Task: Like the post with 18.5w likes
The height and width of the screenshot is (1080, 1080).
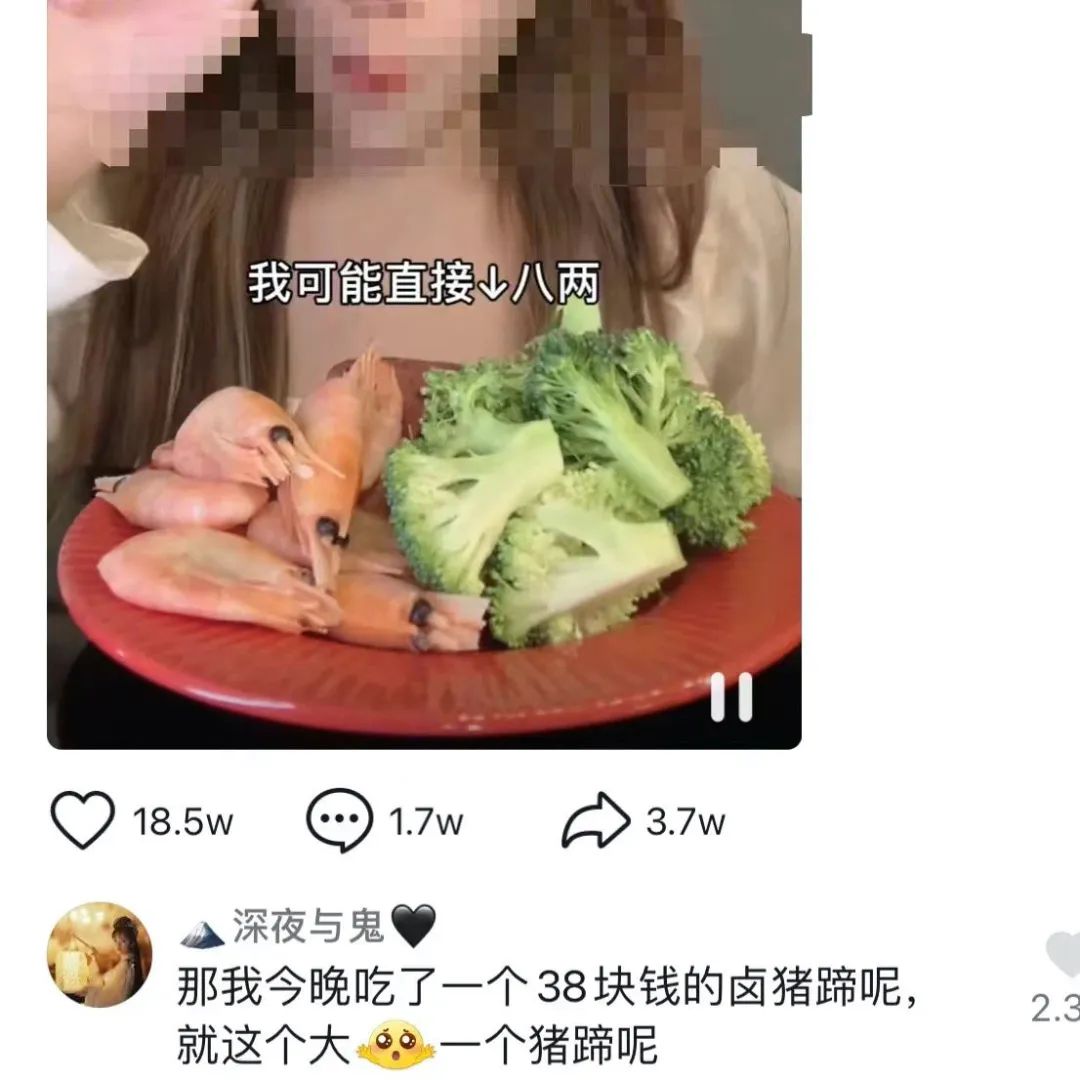Action: pyautogui.click(x=82, y=821)
